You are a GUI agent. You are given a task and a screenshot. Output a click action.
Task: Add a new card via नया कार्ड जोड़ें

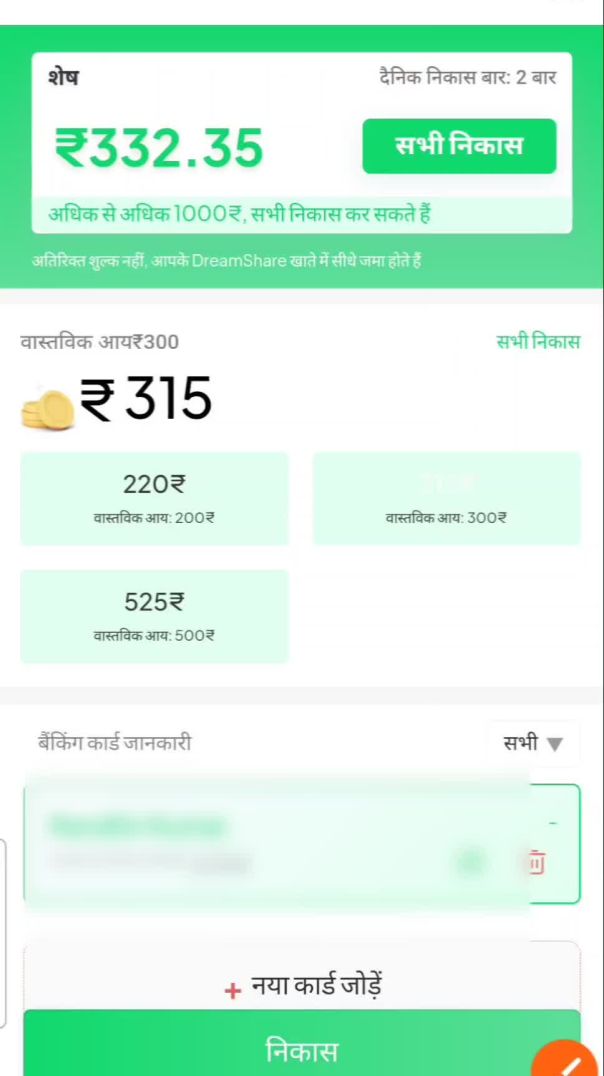[x=302, y=987]
